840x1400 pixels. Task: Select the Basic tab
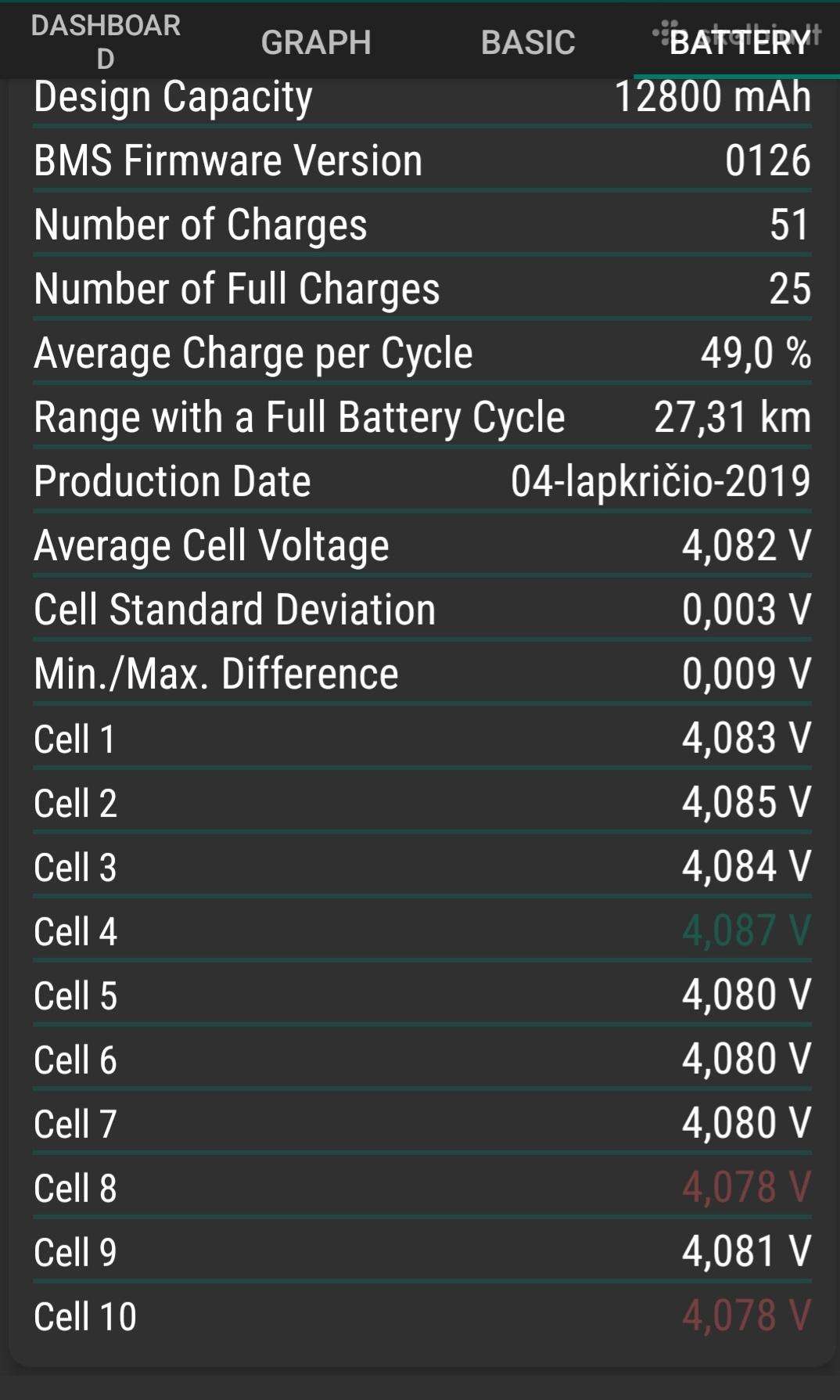(528, 41)
